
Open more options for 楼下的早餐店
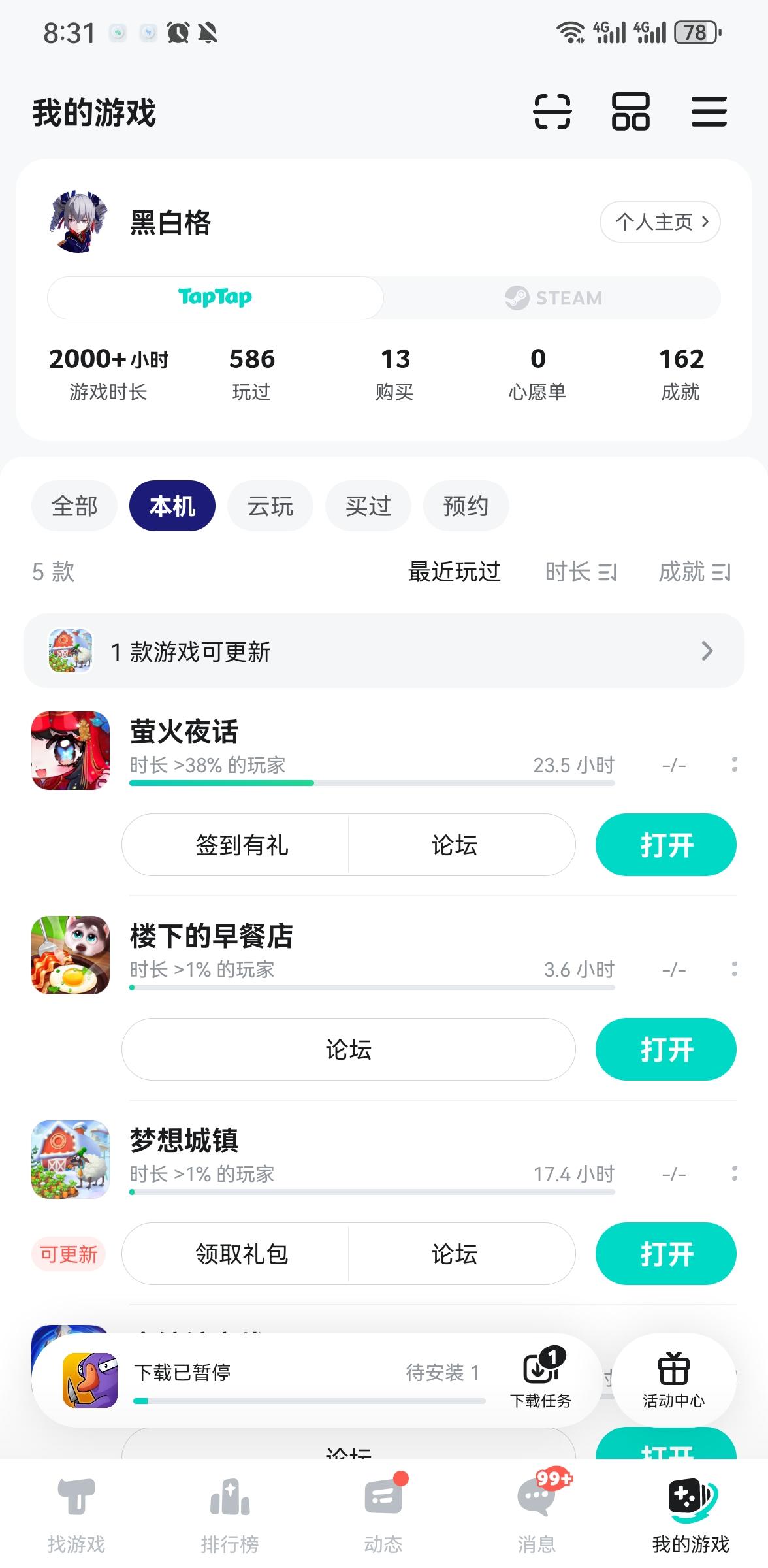point(735,969)
